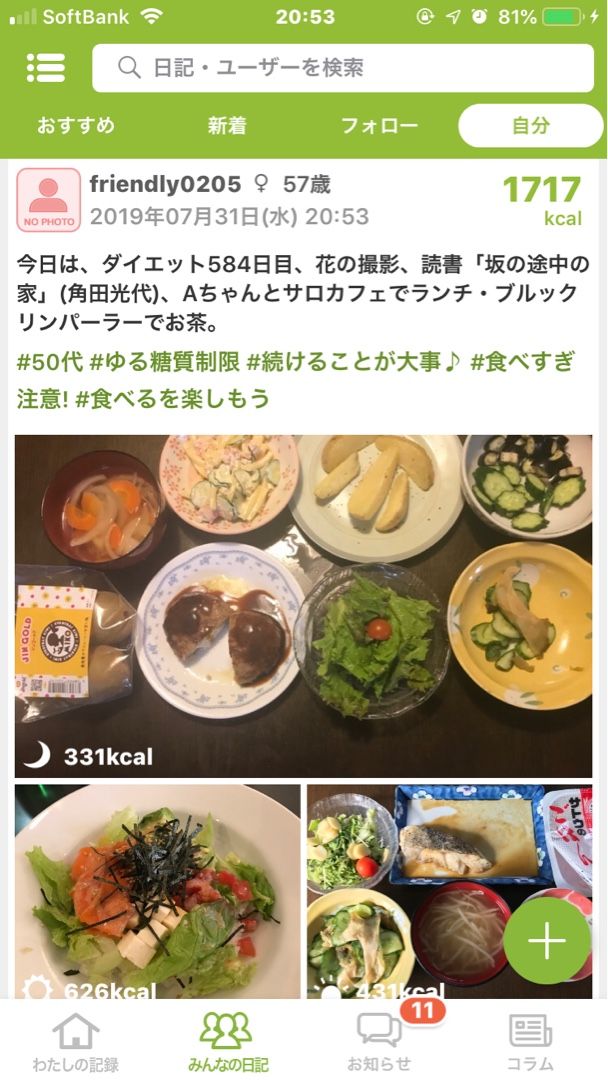Go to the フォロー tab
The width and height of the screenshot is (608, 1080).
pos(379,126)
